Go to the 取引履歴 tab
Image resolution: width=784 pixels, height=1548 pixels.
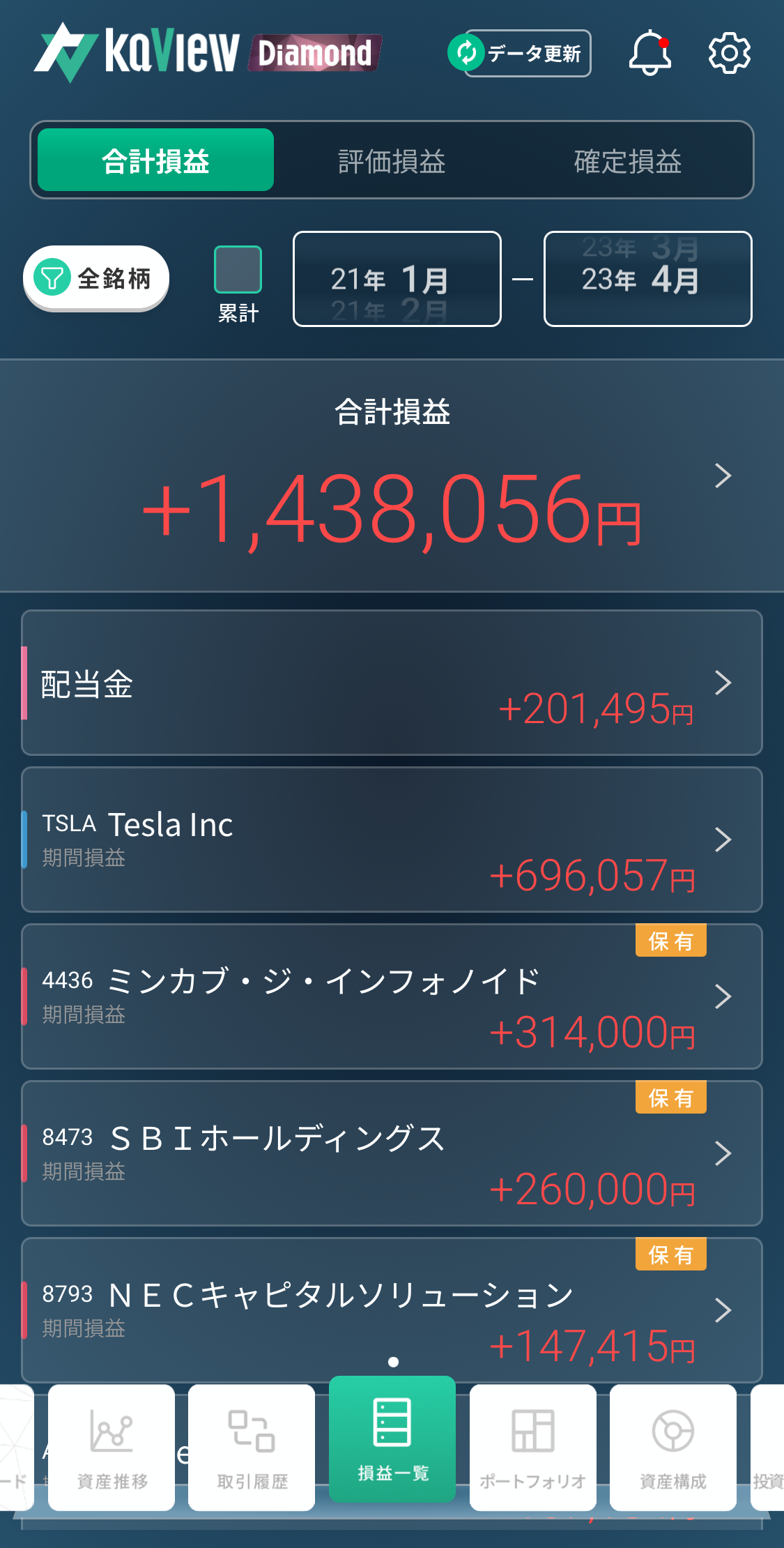252,1447
